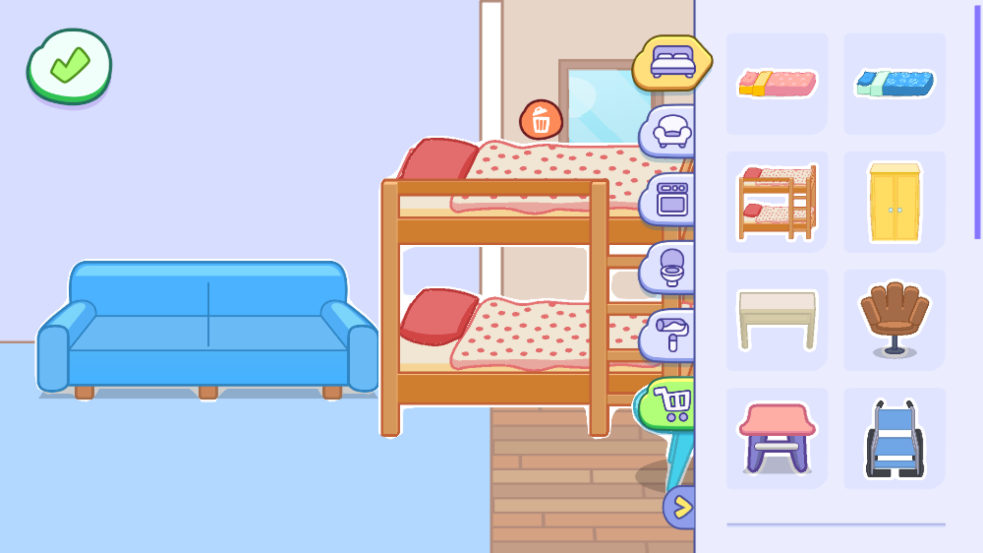Open the kitchen stove category

click(x=668, y=198)
